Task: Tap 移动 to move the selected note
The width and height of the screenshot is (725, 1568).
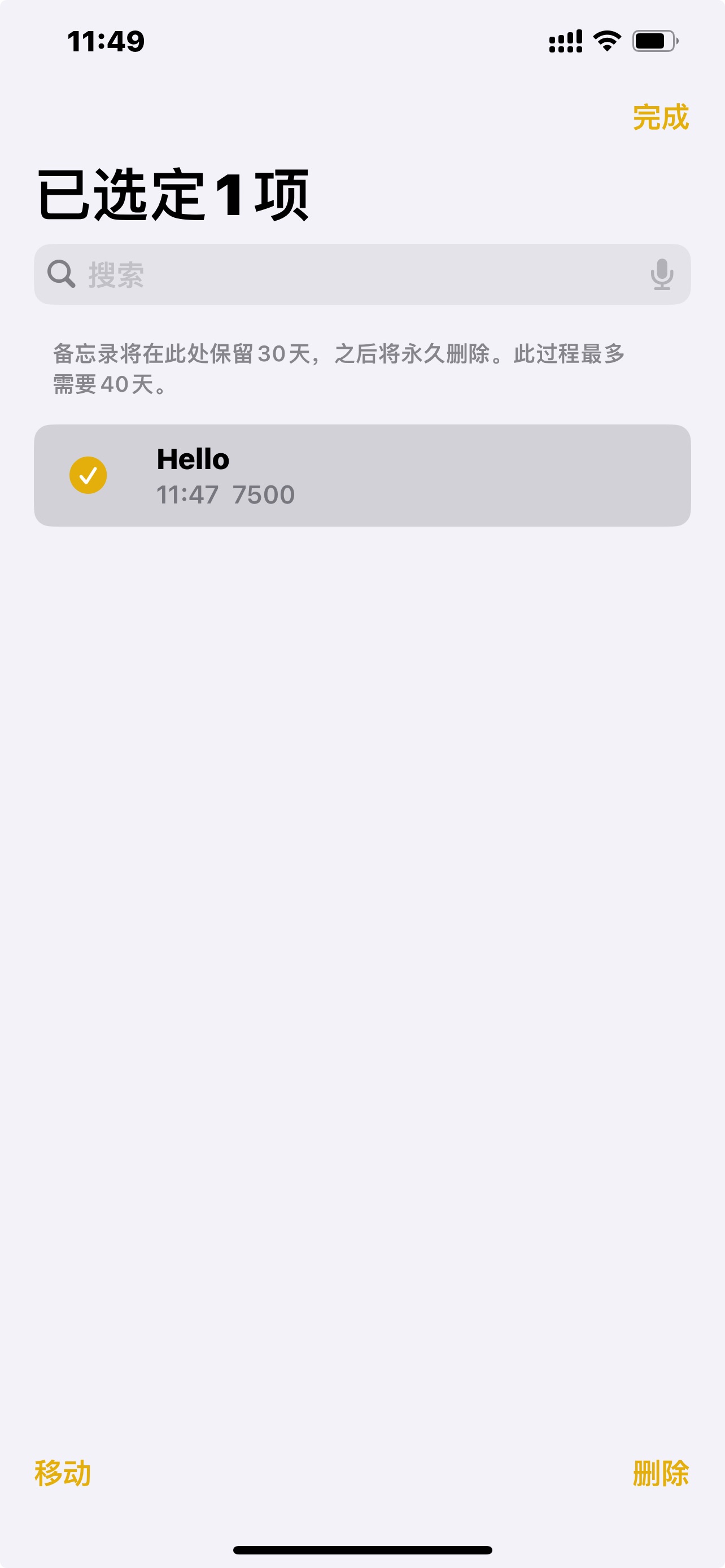Action: (x=63, y=1473)
